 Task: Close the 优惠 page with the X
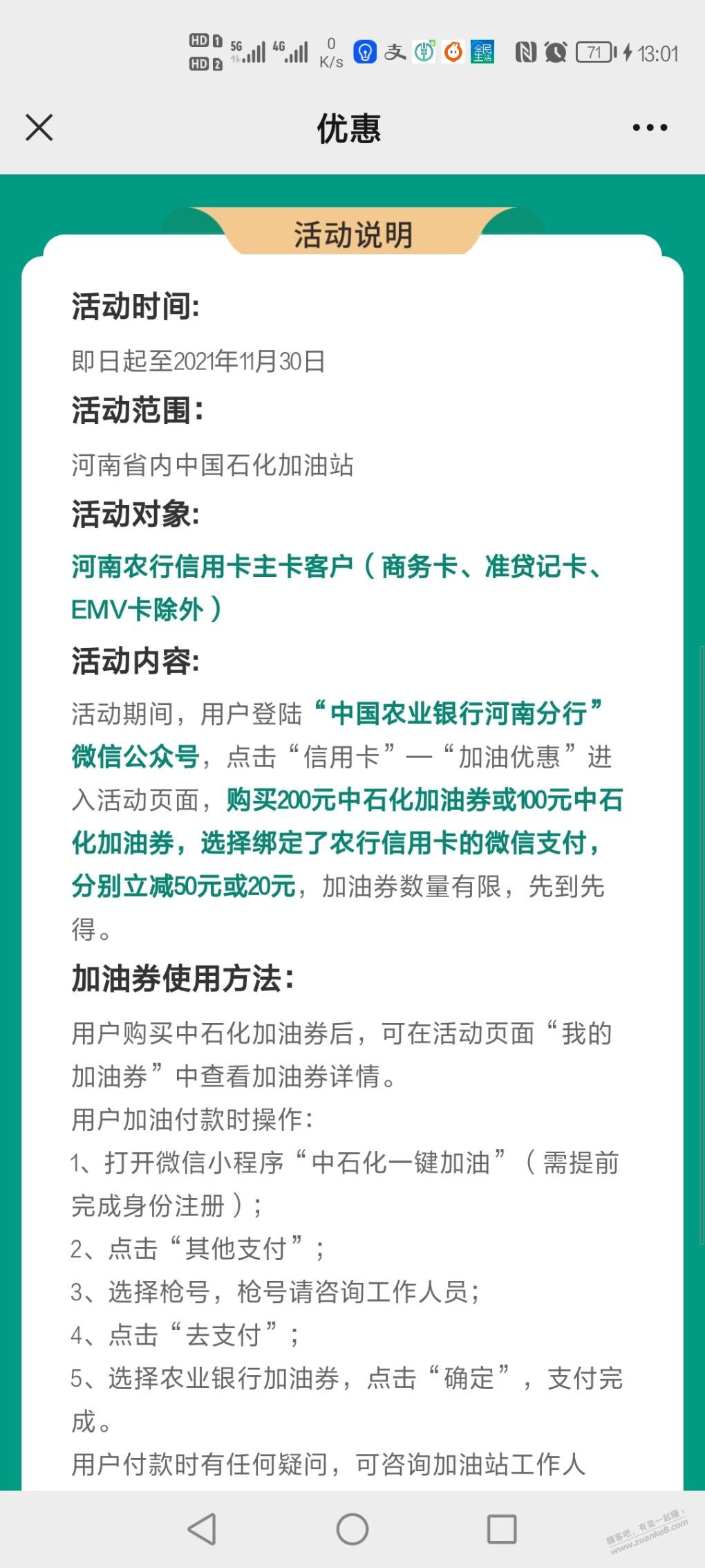pyautogui.click(x=39, y=128)
